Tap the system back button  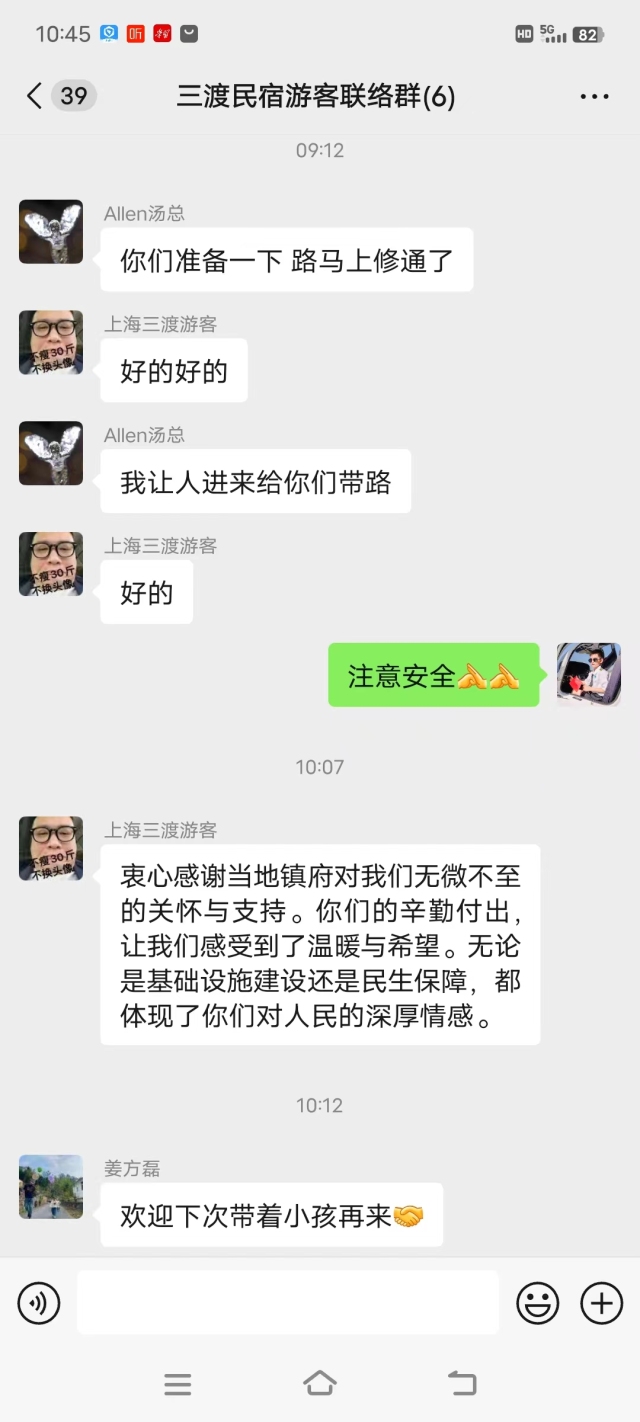tap(462, 1384)
